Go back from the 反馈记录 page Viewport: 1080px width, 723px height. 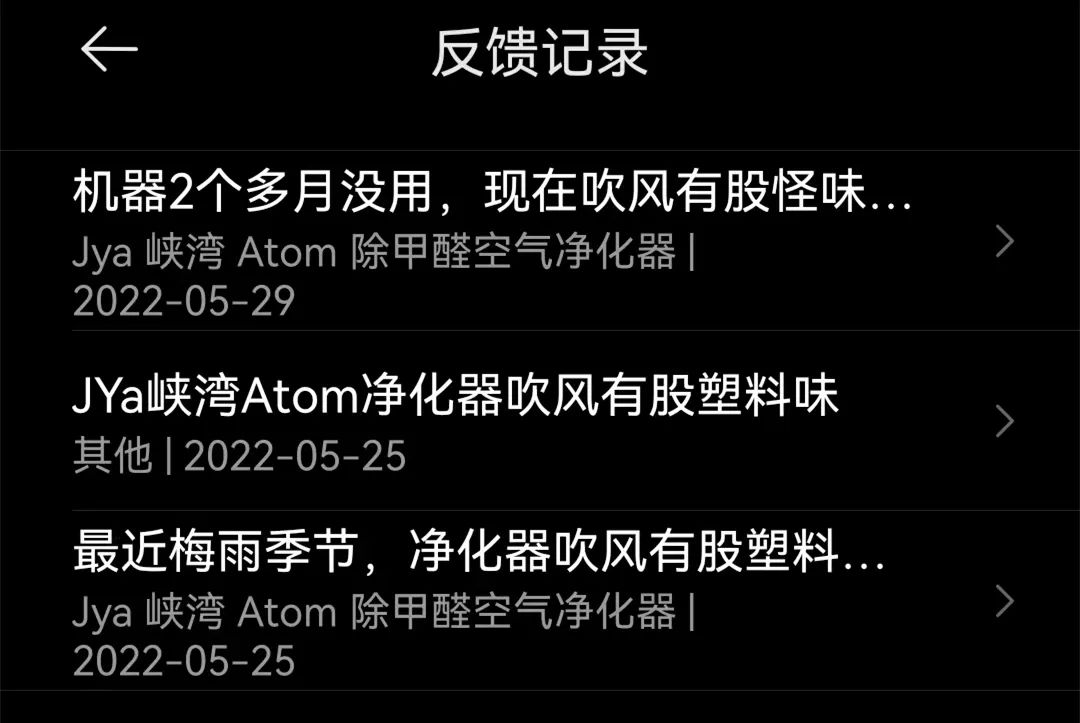[108, 50]
